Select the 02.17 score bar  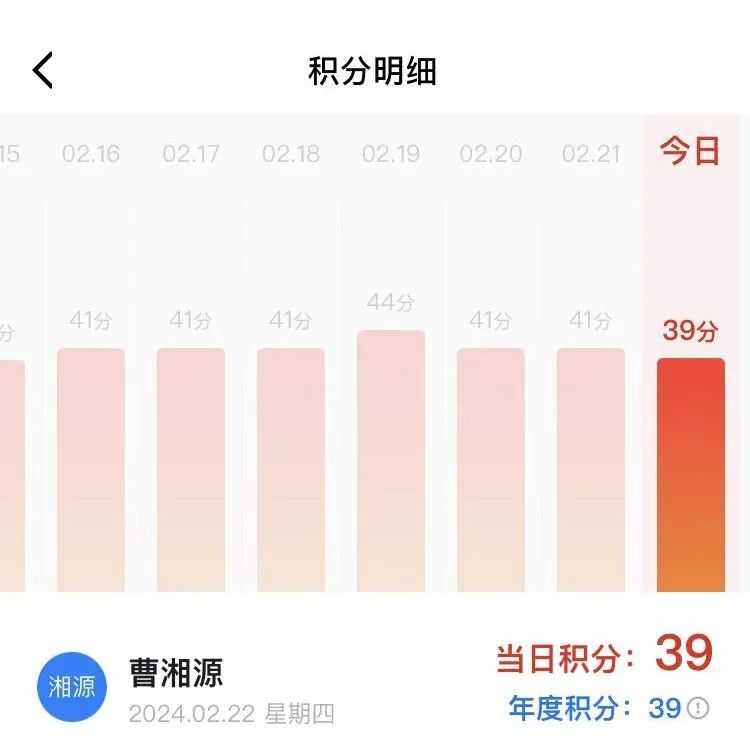coord(191,470)
